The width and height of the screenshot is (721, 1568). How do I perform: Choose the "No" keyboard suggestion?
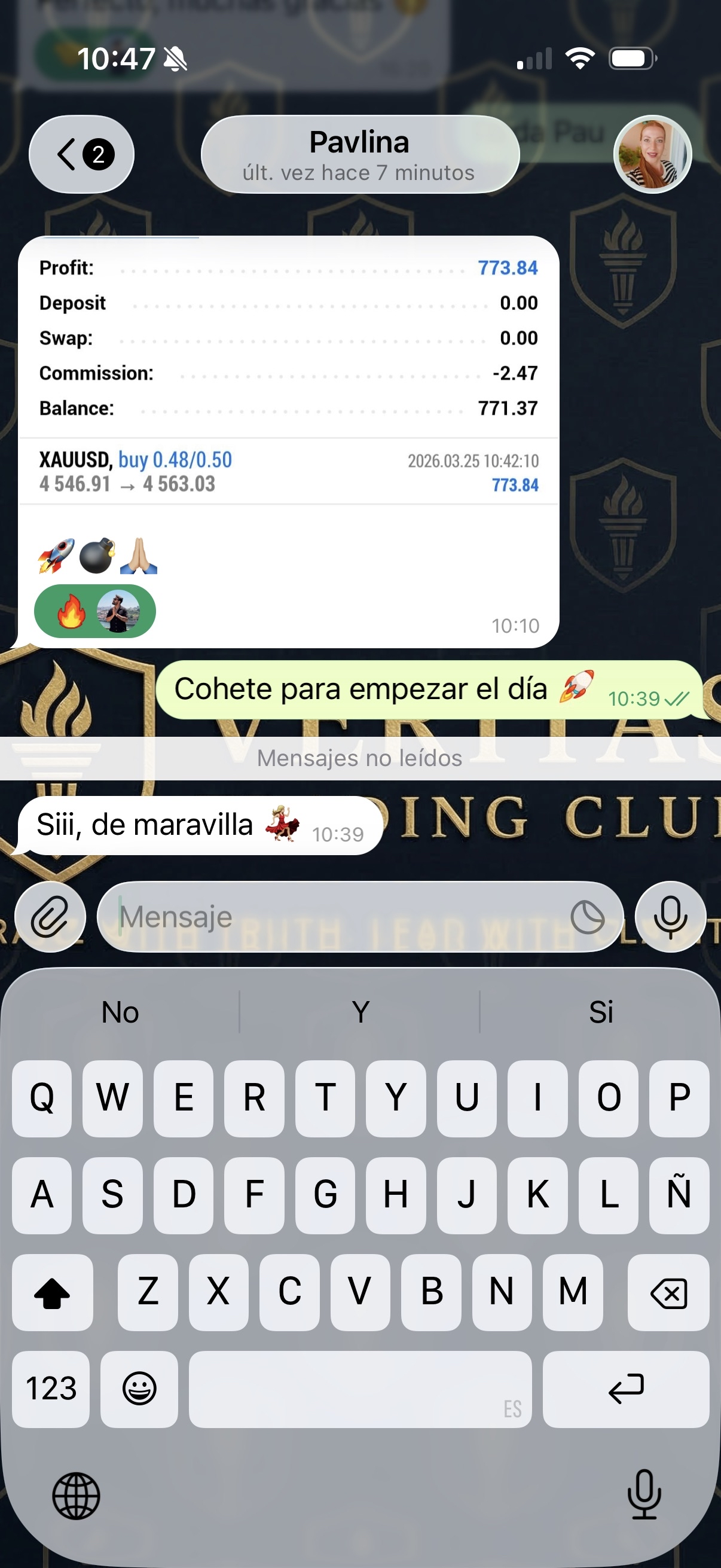tap(121, 1012)
